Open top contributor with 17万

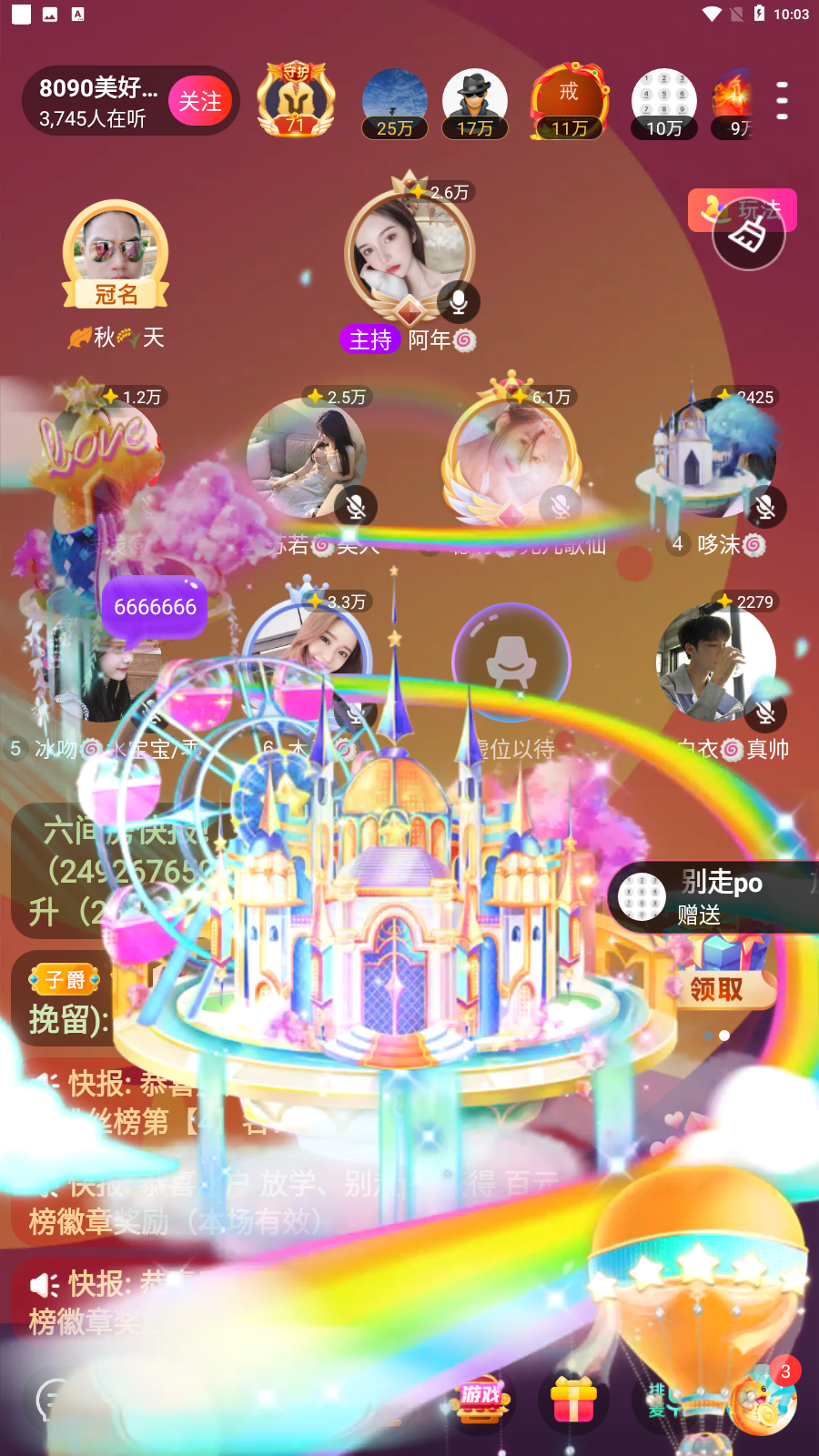474,102
